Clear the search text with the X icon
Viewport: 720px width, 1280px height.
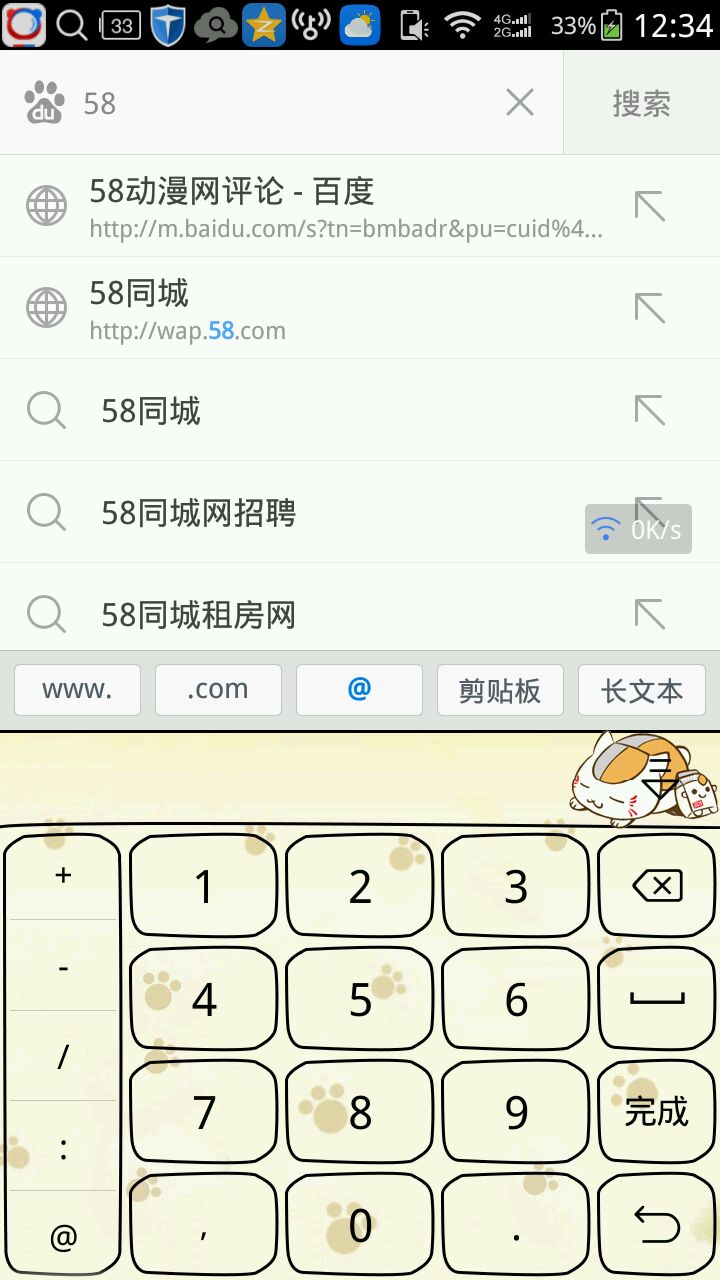tap(519, 102)
